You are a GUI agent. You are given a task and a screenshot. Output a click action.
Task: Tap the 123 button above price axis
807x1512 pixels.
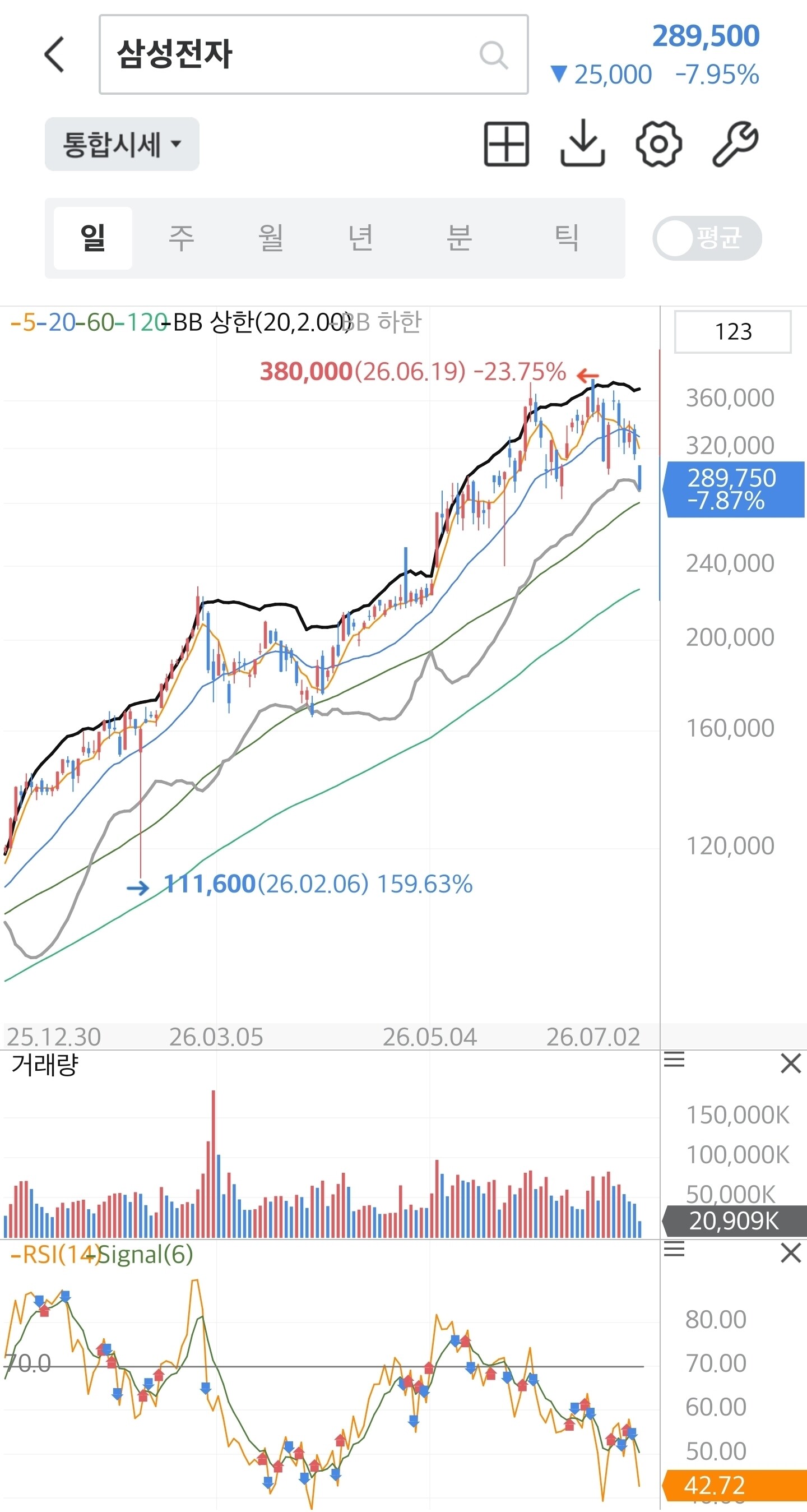(732, 332)
